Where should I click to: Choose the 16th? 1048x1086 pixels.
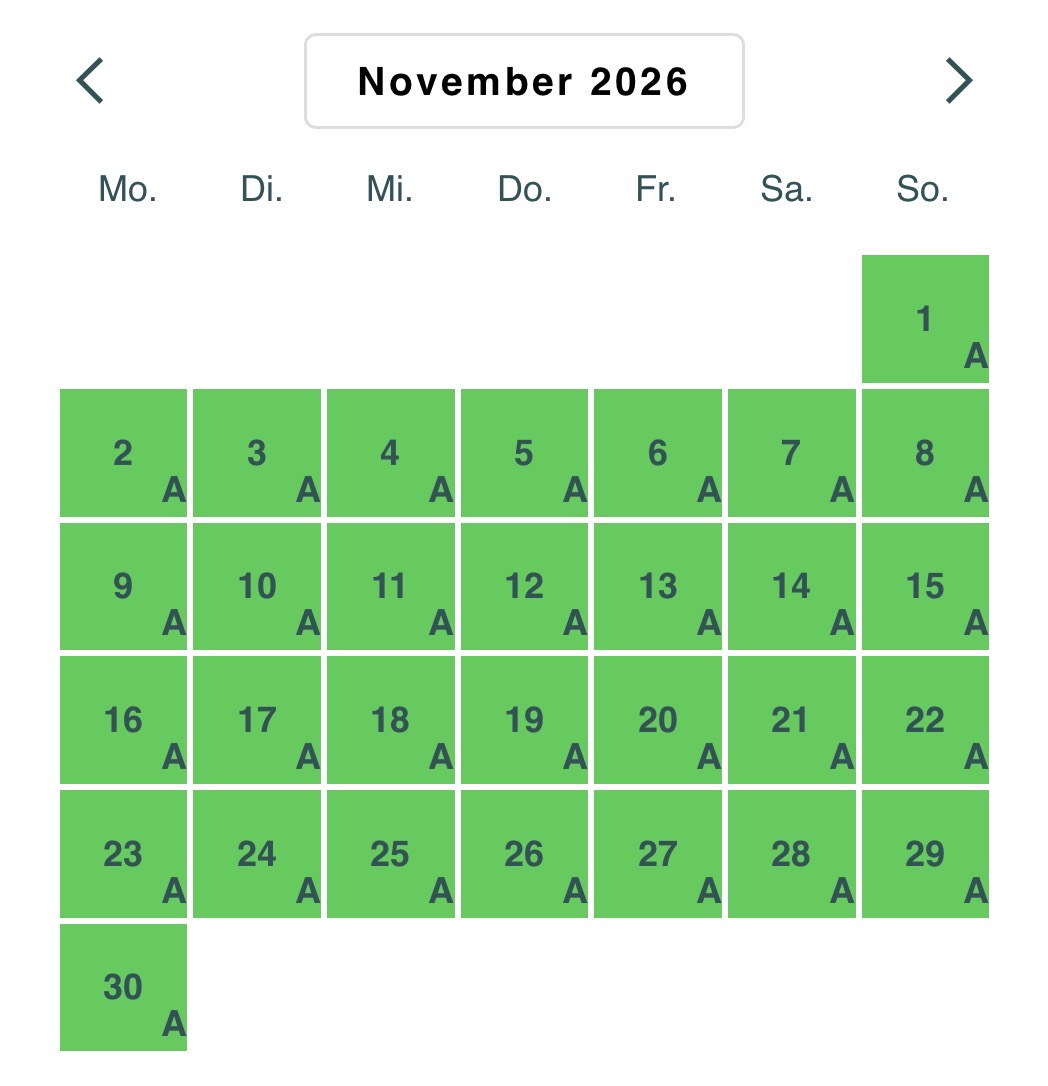[123, 720]
